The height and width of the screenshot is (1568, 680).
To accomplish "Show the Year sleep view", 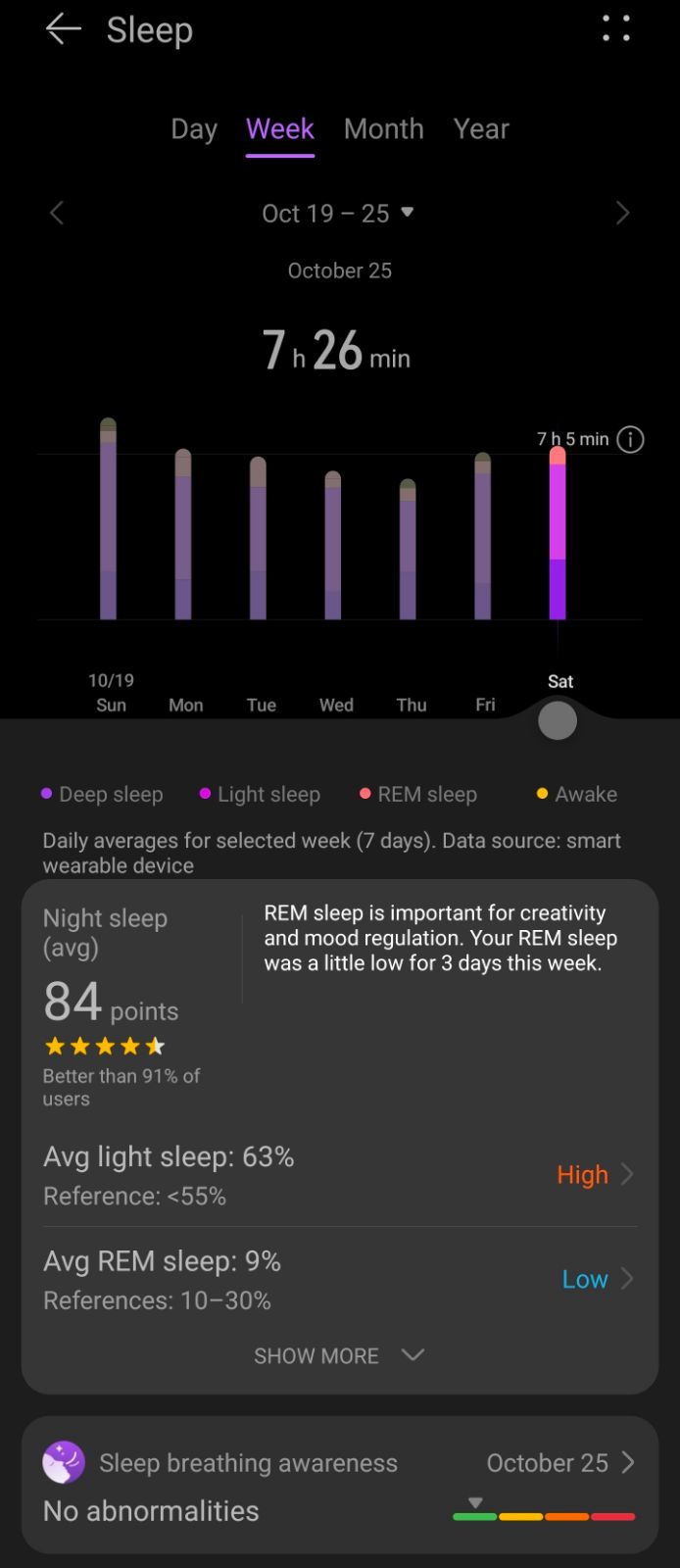I will [x=481, y=129].
